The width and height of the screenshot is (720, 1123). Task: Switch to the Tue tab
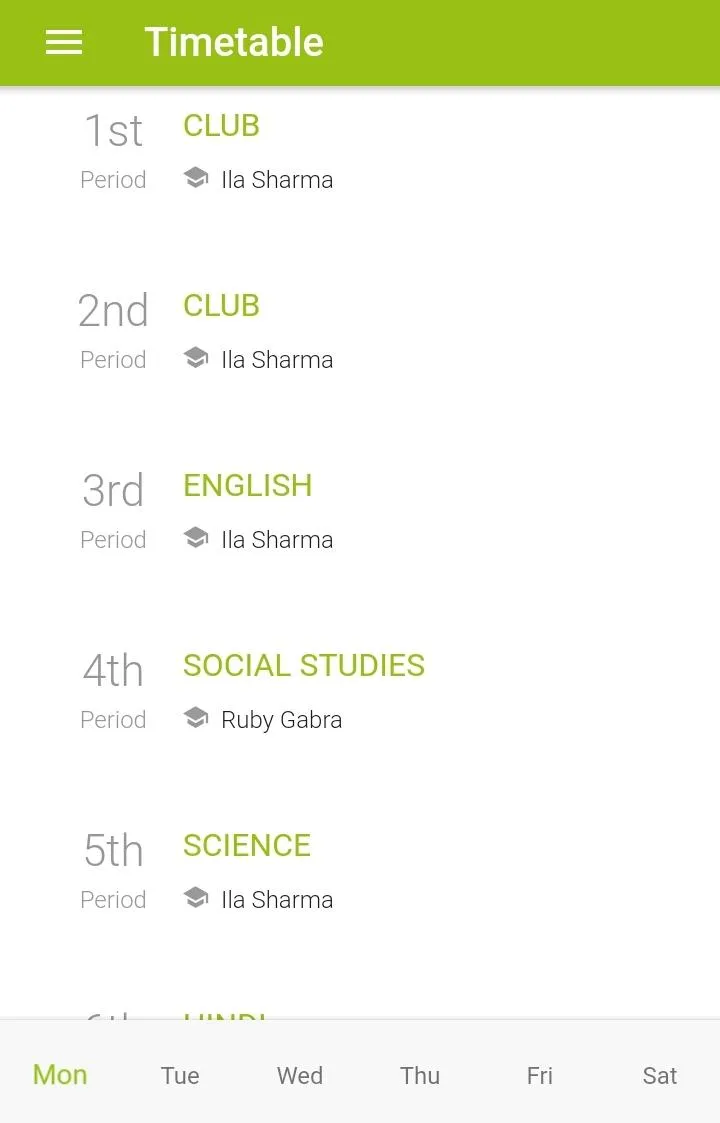point(180,1075)
